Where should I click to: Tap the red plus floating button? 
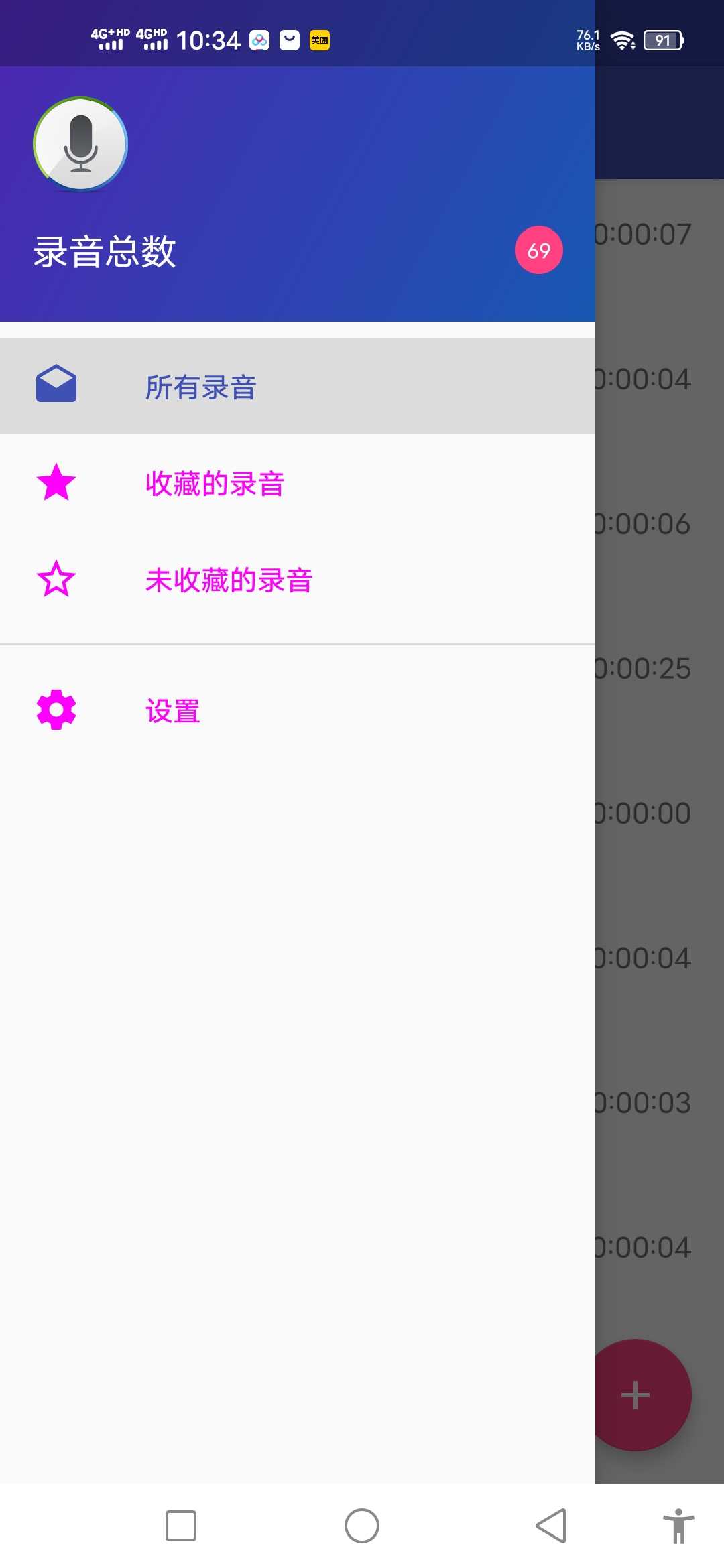point(636,1395)
